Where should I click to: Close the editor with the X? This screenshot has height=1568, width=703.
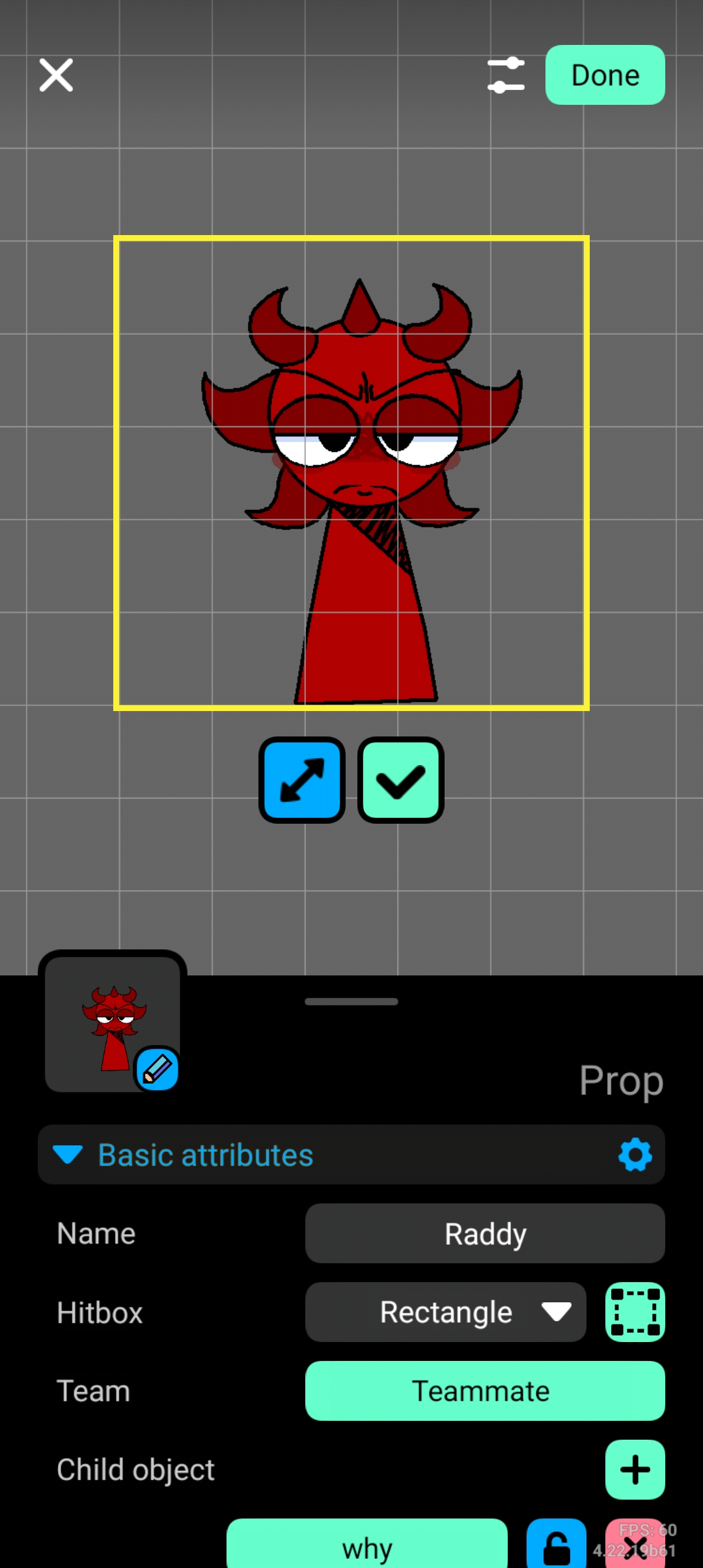(56, 75)
